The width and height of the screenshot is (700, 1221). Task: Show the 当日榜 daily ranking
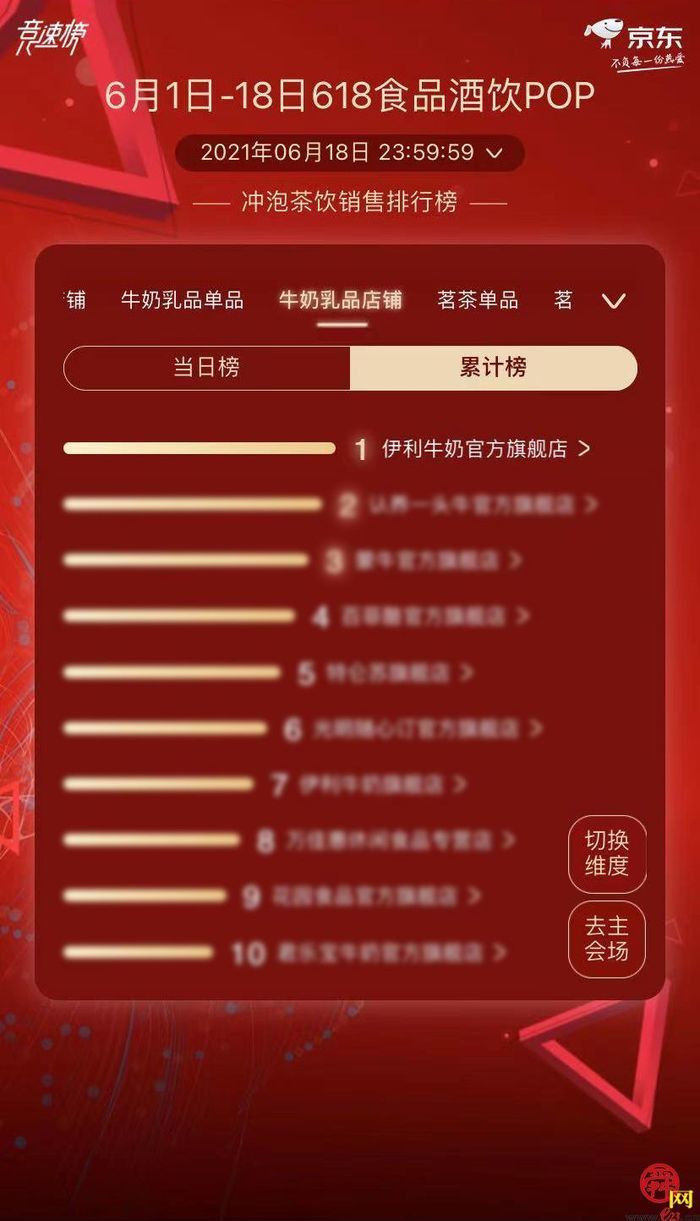207,368
